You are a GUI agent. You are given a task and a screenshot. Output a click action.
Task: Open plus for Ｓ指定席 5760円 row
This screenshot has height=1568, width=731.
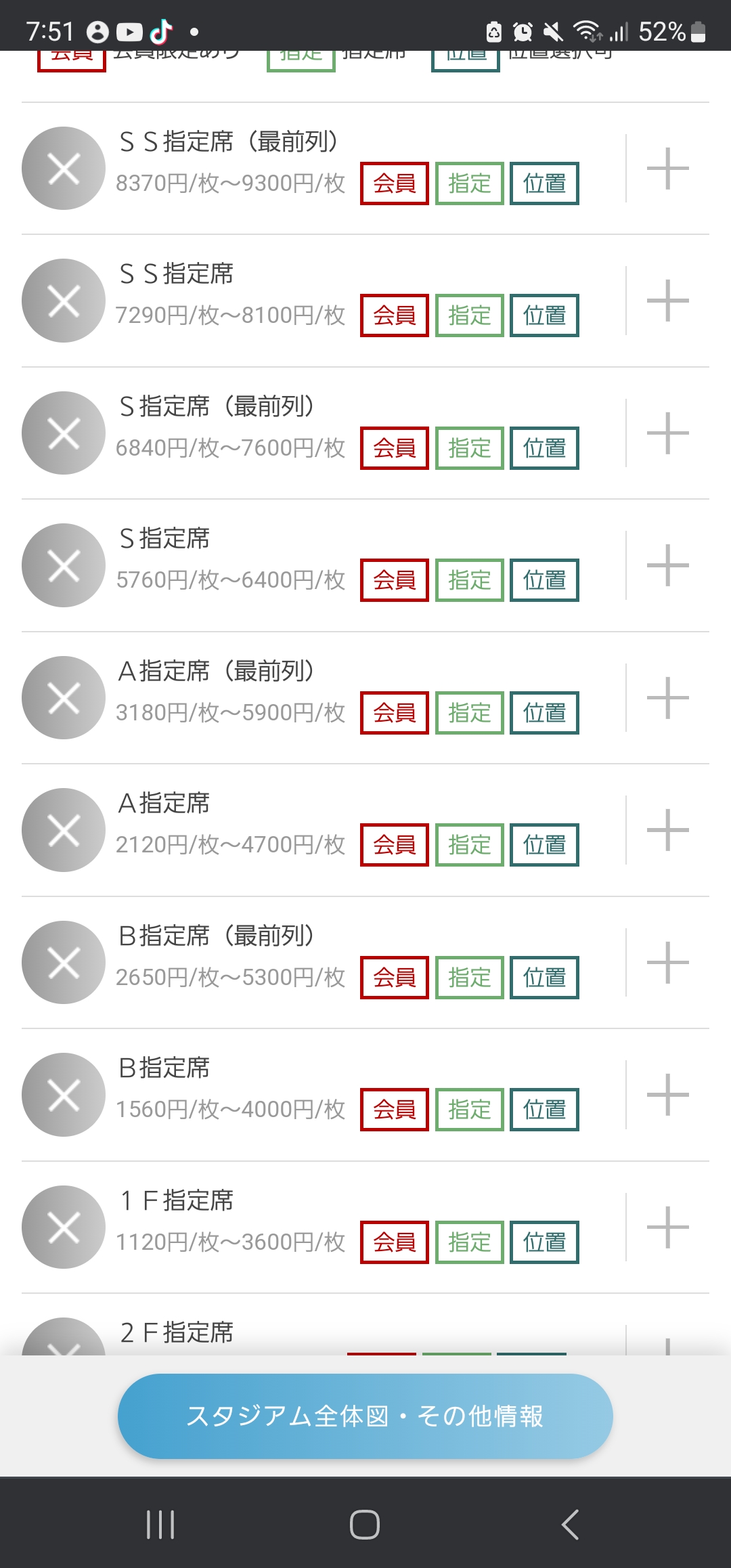[x=667, y=565]
